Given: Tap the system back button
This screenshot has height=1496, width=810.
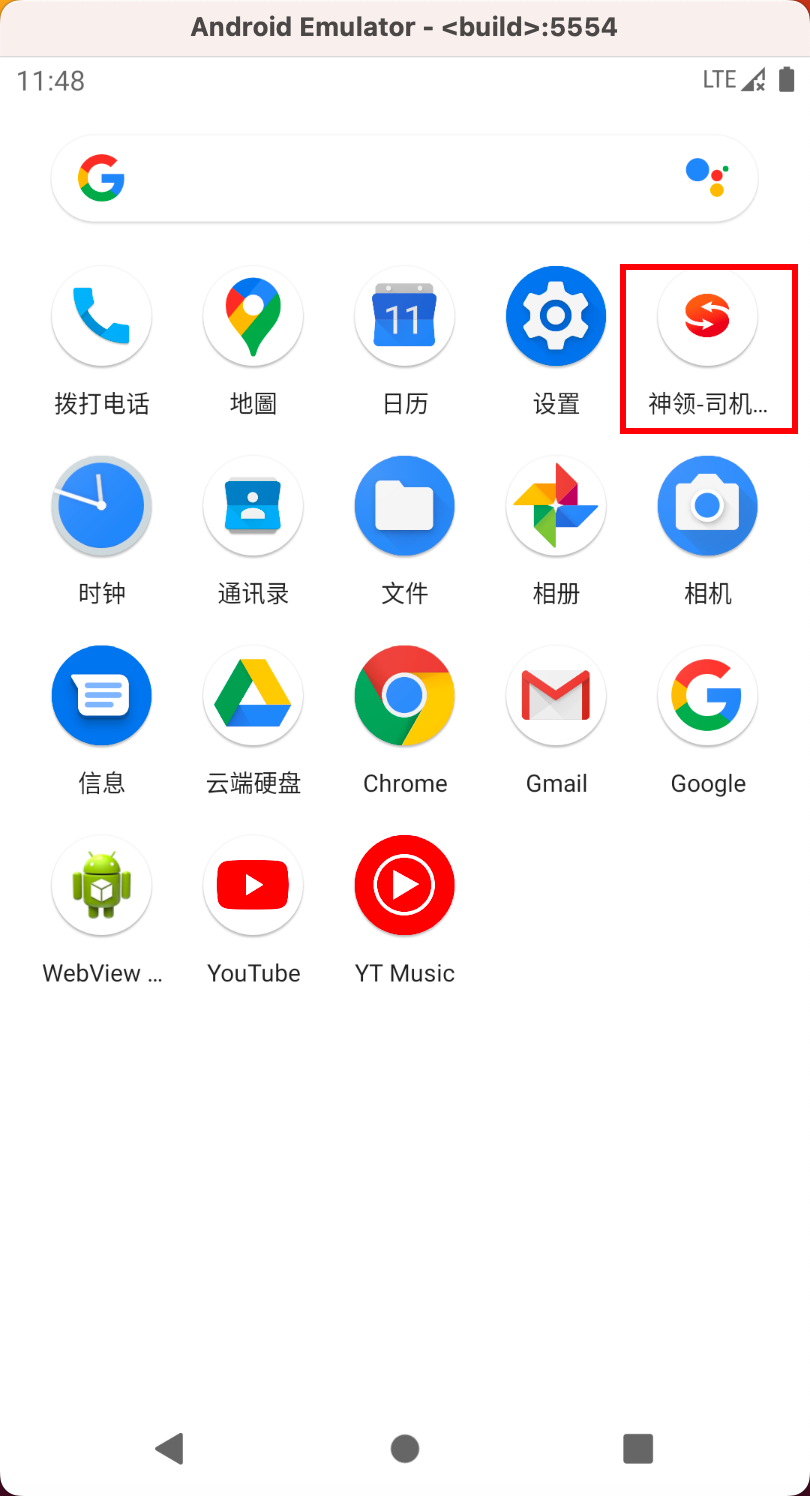Looking at the screenshot, I should point(170,1448).
